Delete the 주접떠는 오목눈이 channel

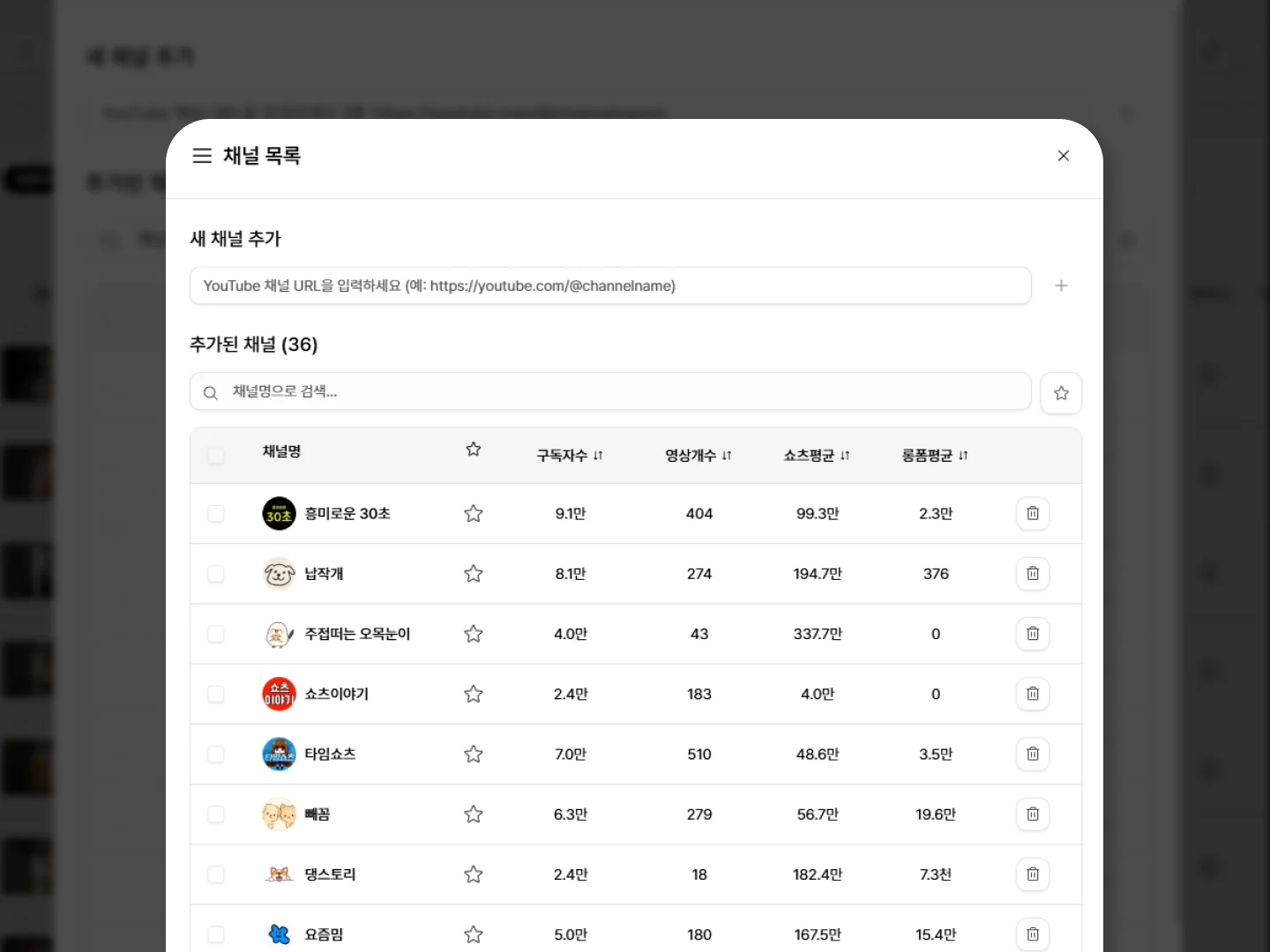[1033, 634]
